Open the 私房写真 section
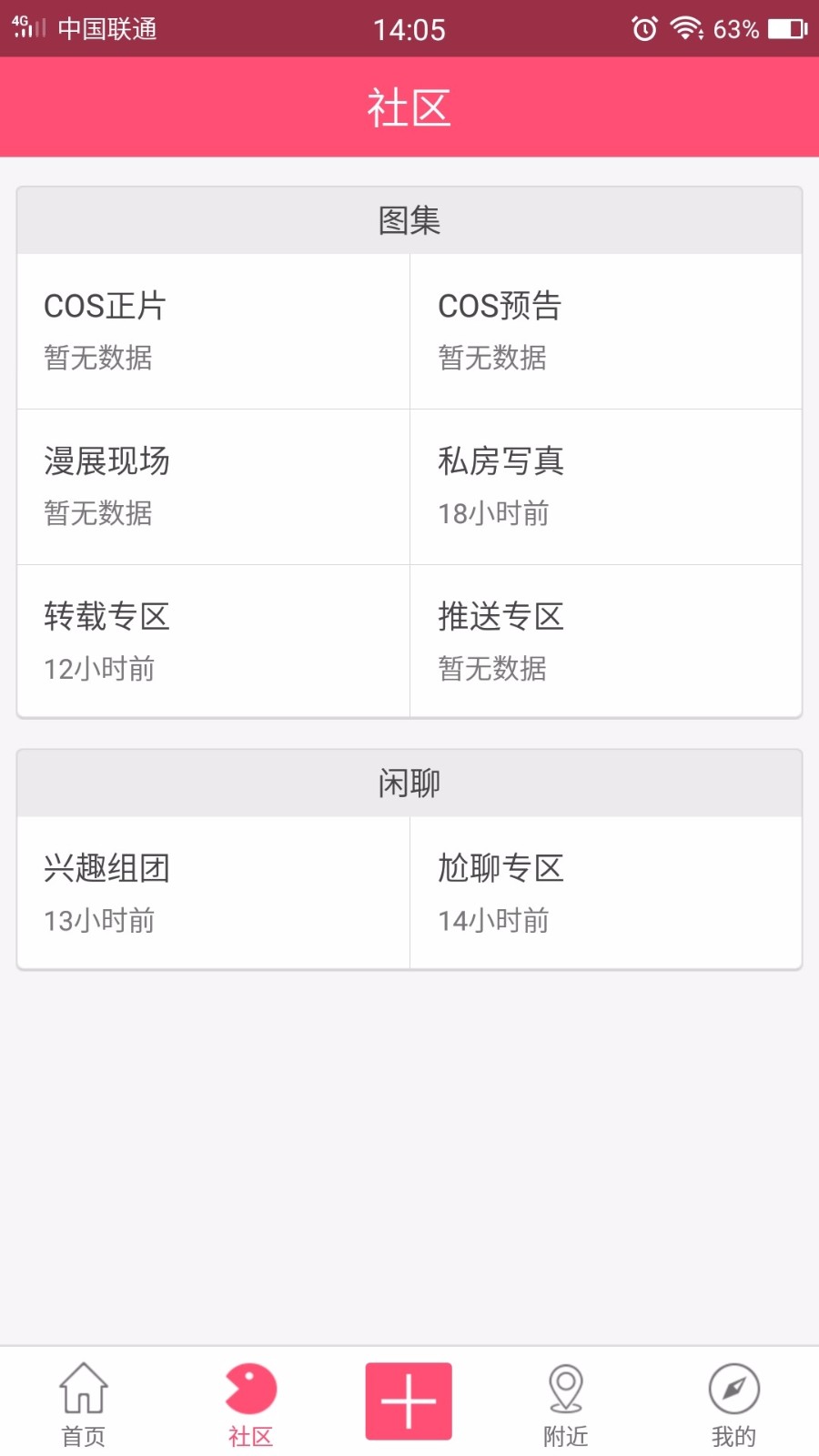This screenshot has height=1456, width=819. click(605, 487)
